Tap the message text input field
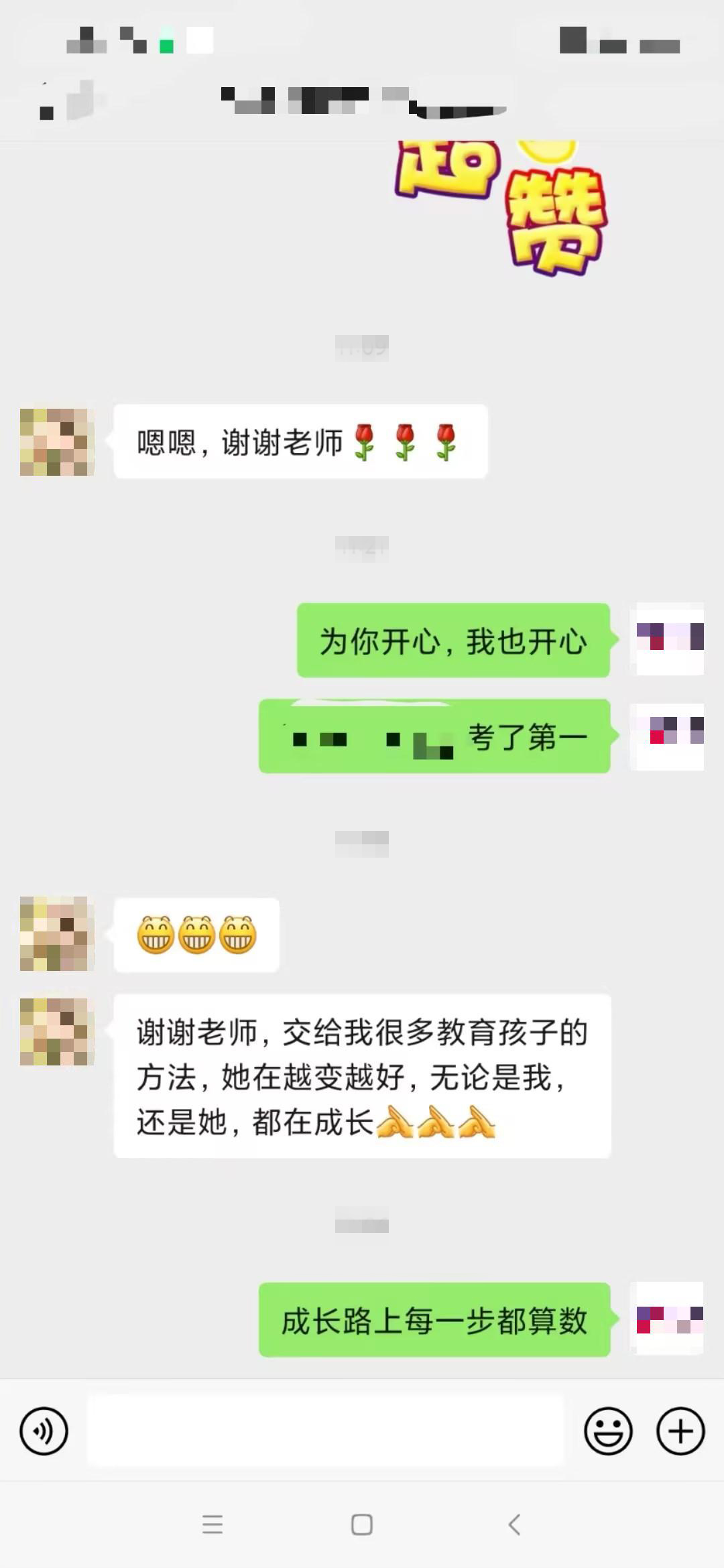The height and width of the screenshot is (1568, 724). pos(325,1431)
